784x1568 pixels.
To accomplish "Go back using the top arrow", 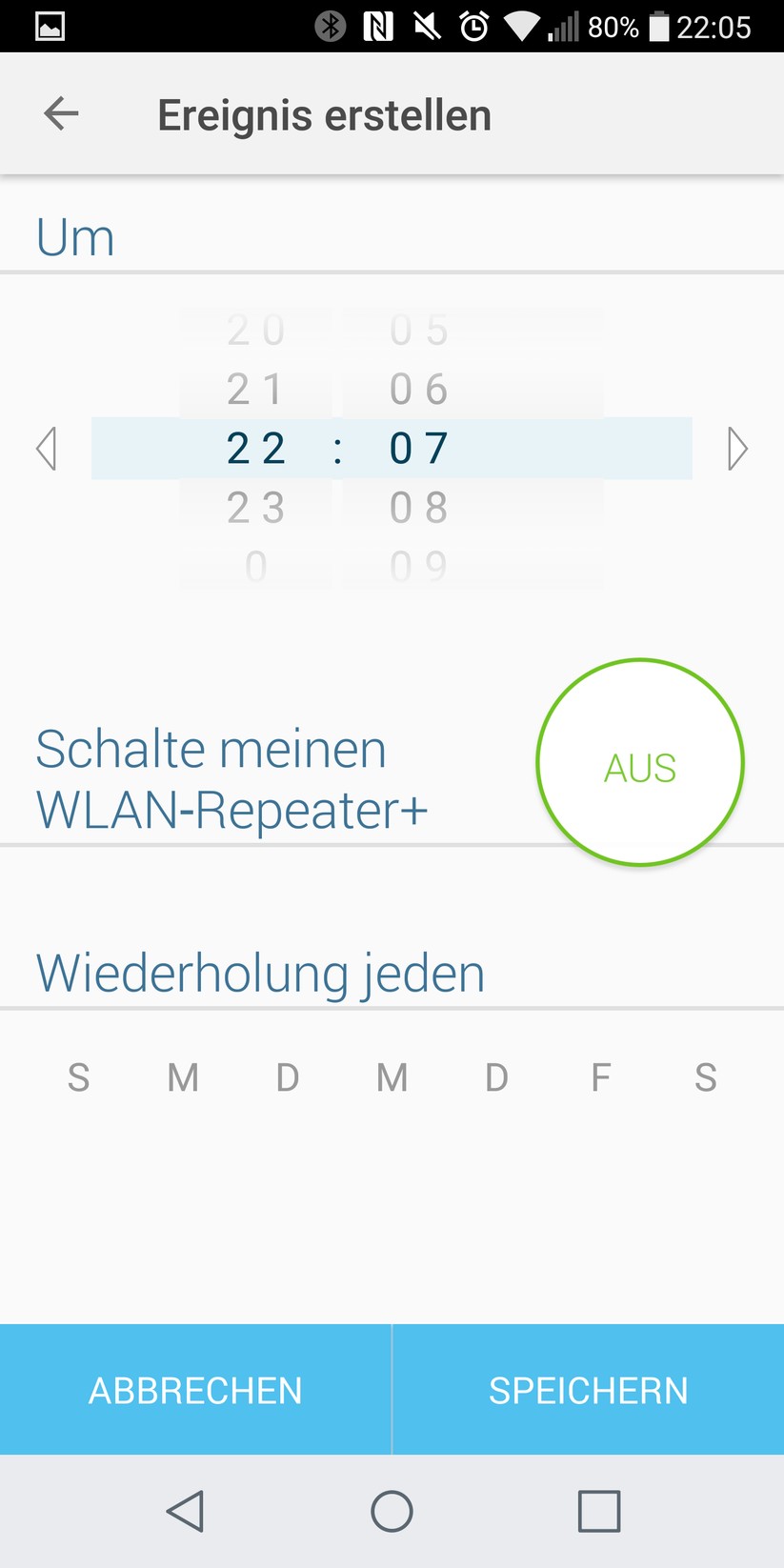I will pyautogui.click(x=61, y=114).
